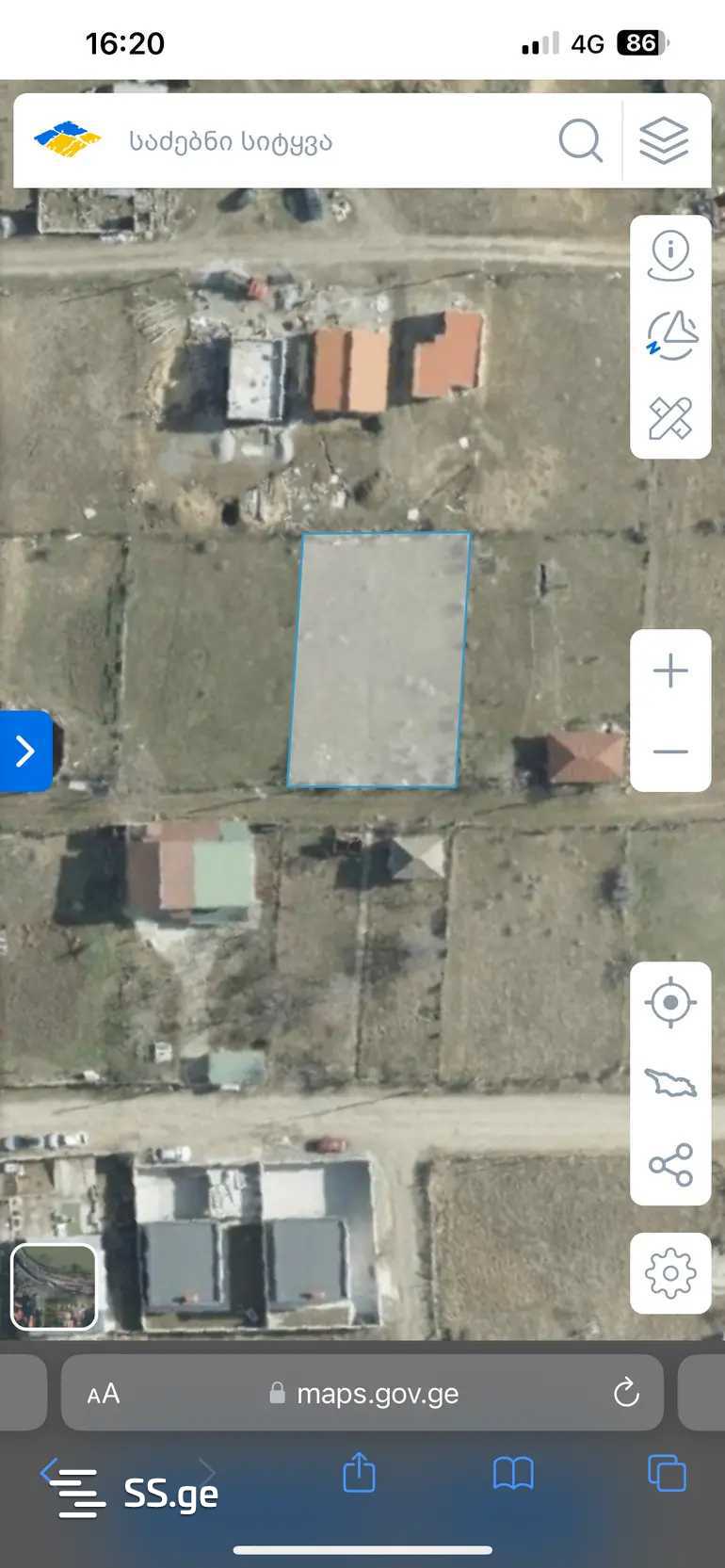This screenshot has width=725, height=1568.
Task: Center map on my current location
Action: (x=670, y=1002)
